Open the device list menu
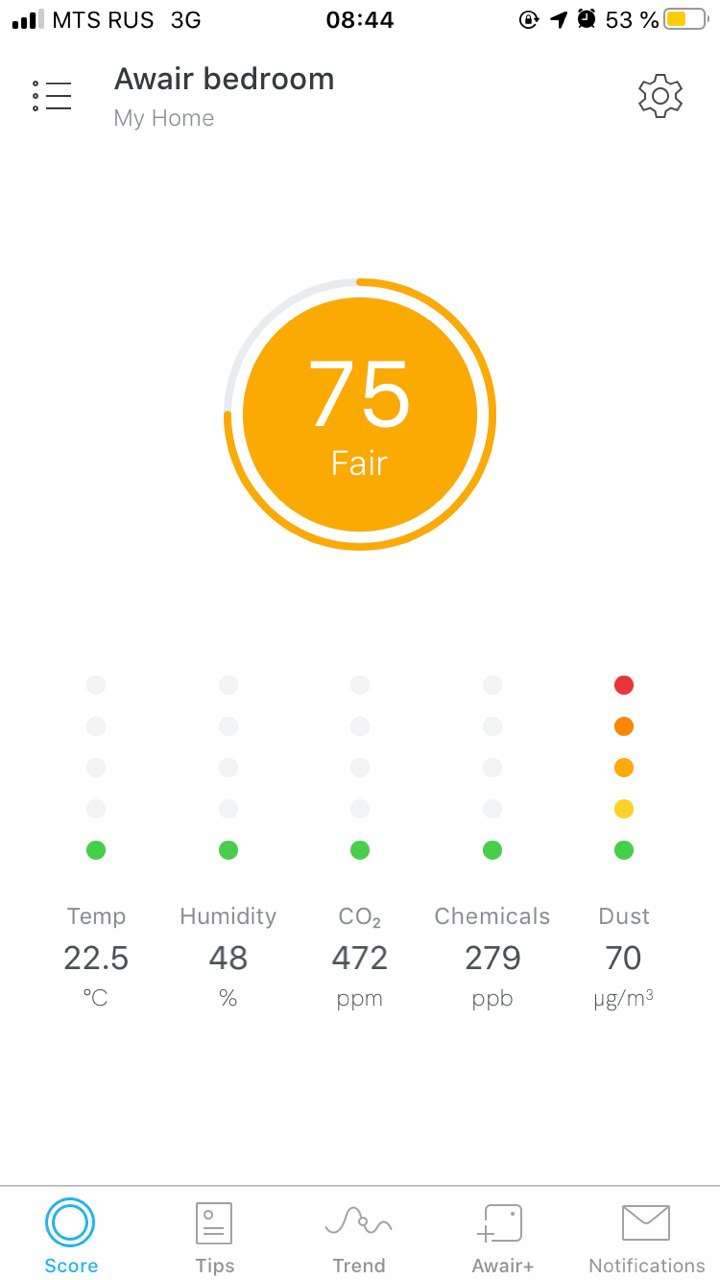The height and width of the screenshot is (1280, 720). point(52,96)
